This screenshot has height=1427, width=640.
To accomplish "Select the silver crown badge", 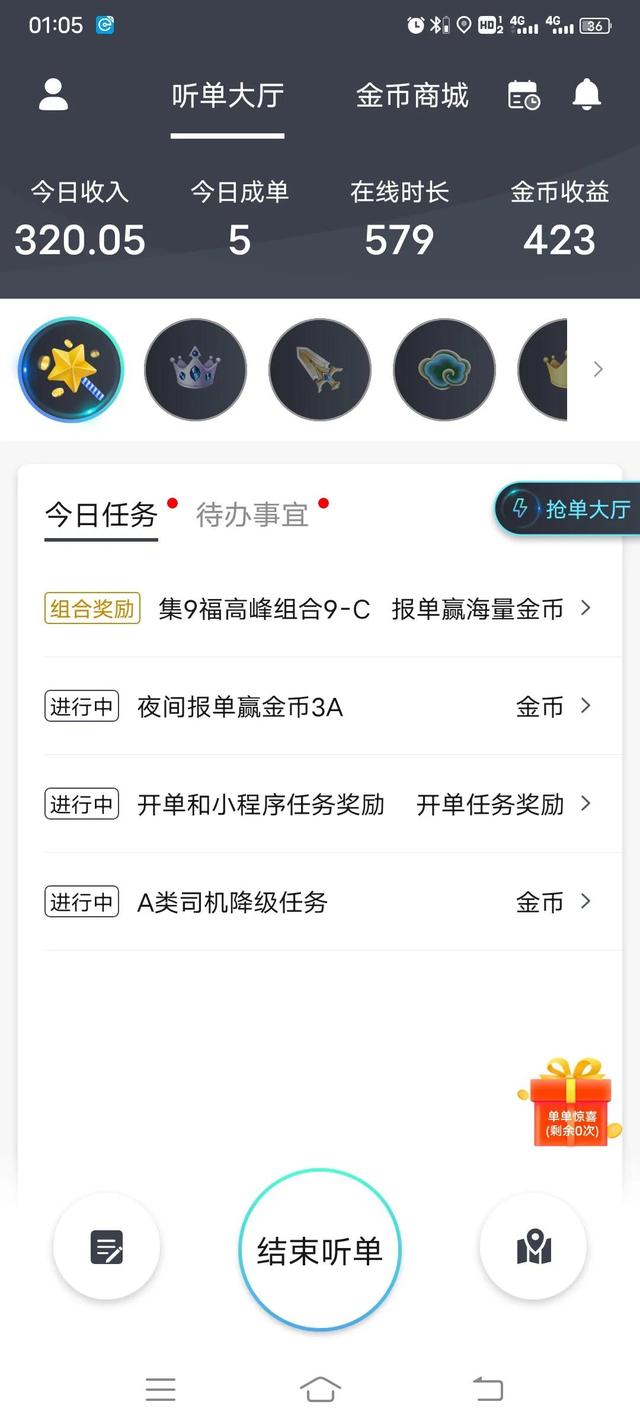I will point(195,370).
